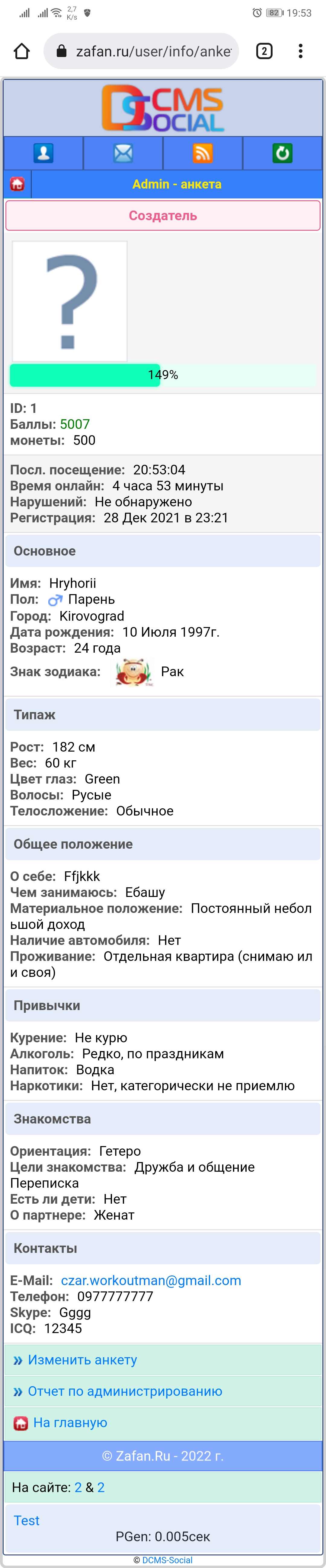Viewport: 326px width, 1568px height.
Task: Open the browser overflow menu
Action: 300,51
